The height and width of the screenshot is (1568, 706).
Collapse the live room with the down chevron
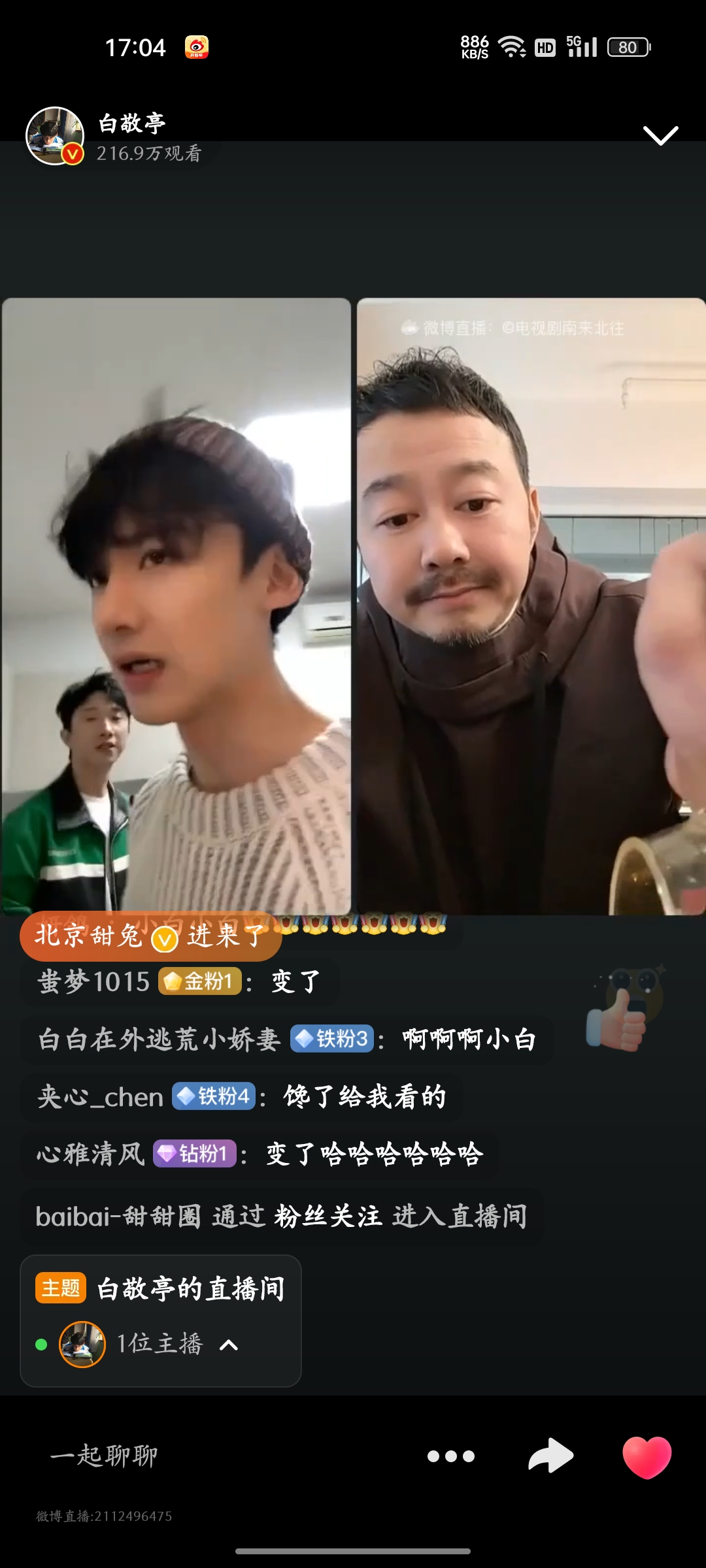[x=660, y=135]
